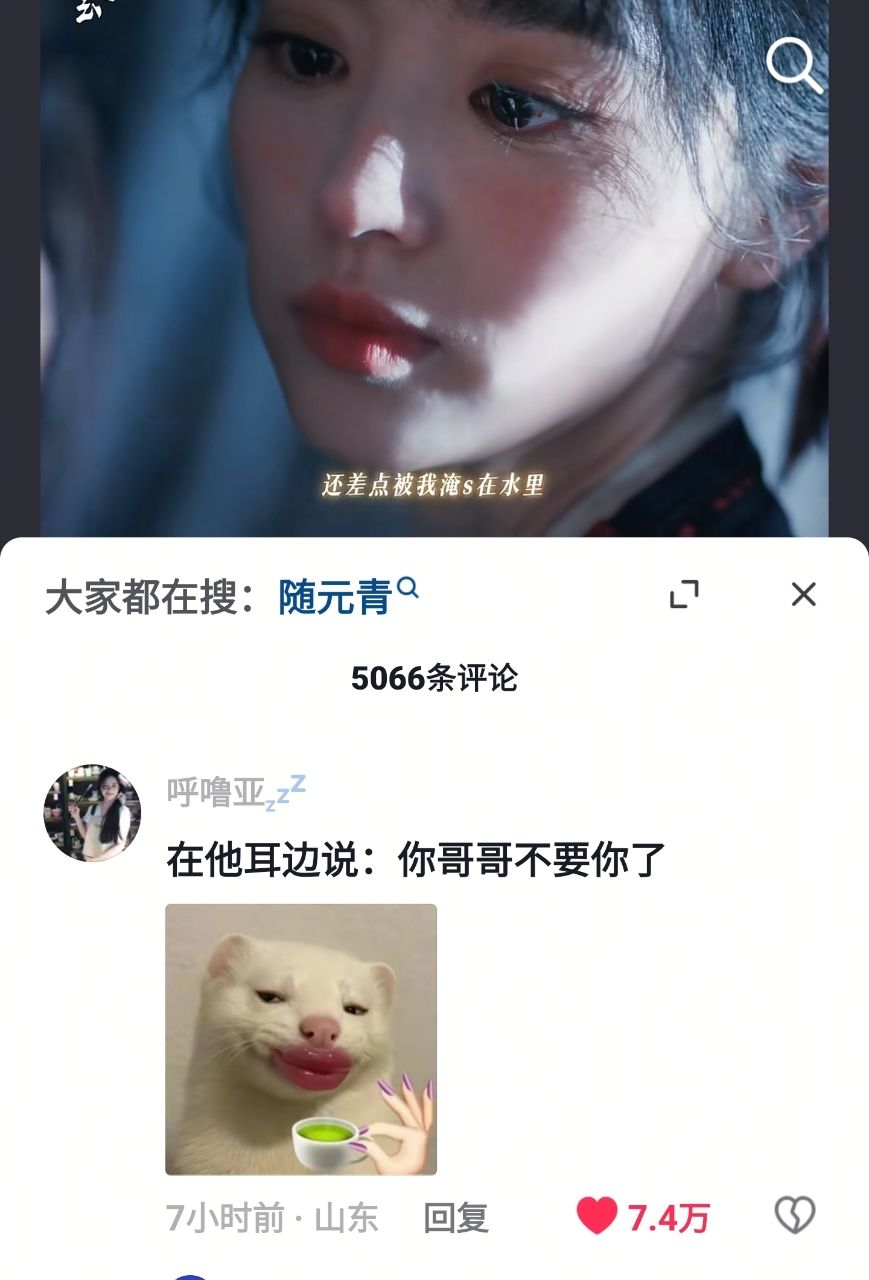Open the search magnifier on the video

[x=794, y=65]
